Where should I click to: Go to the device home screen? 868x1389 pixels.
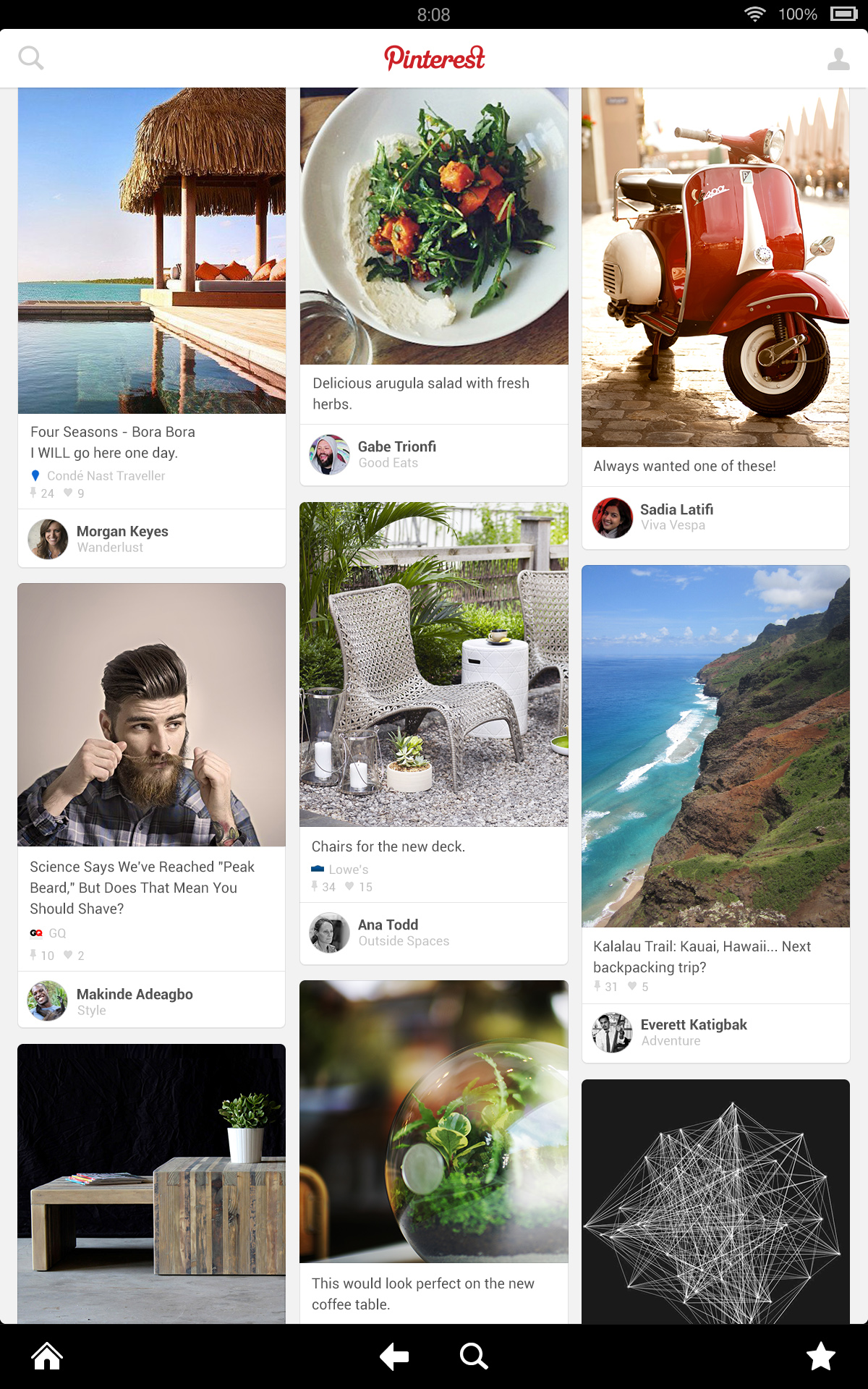[x=47, y=1356]
